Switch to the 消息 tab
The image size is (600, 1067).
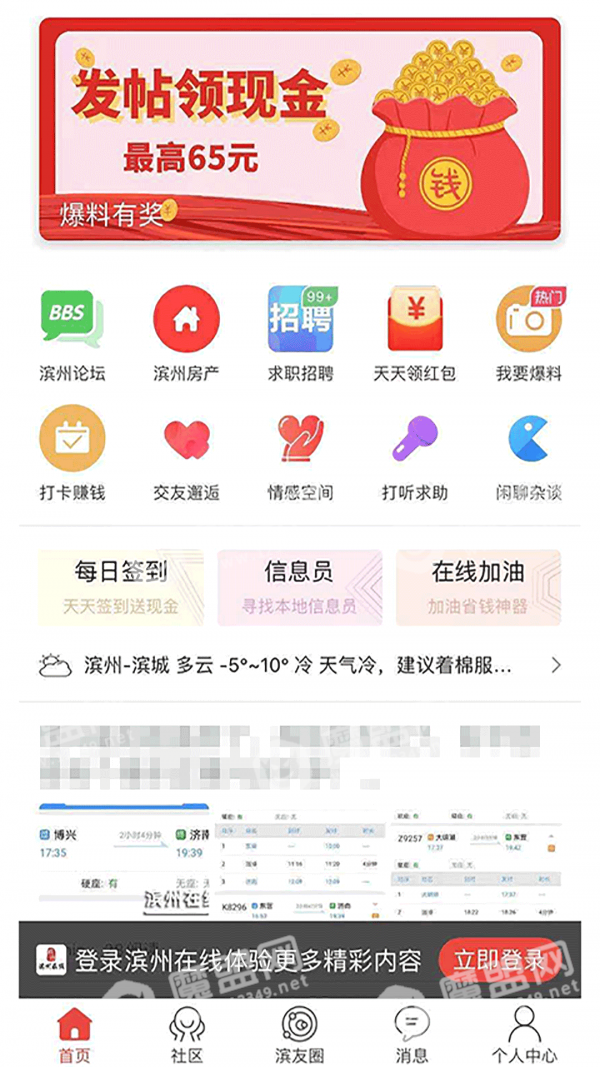(x=412, y=1034)
